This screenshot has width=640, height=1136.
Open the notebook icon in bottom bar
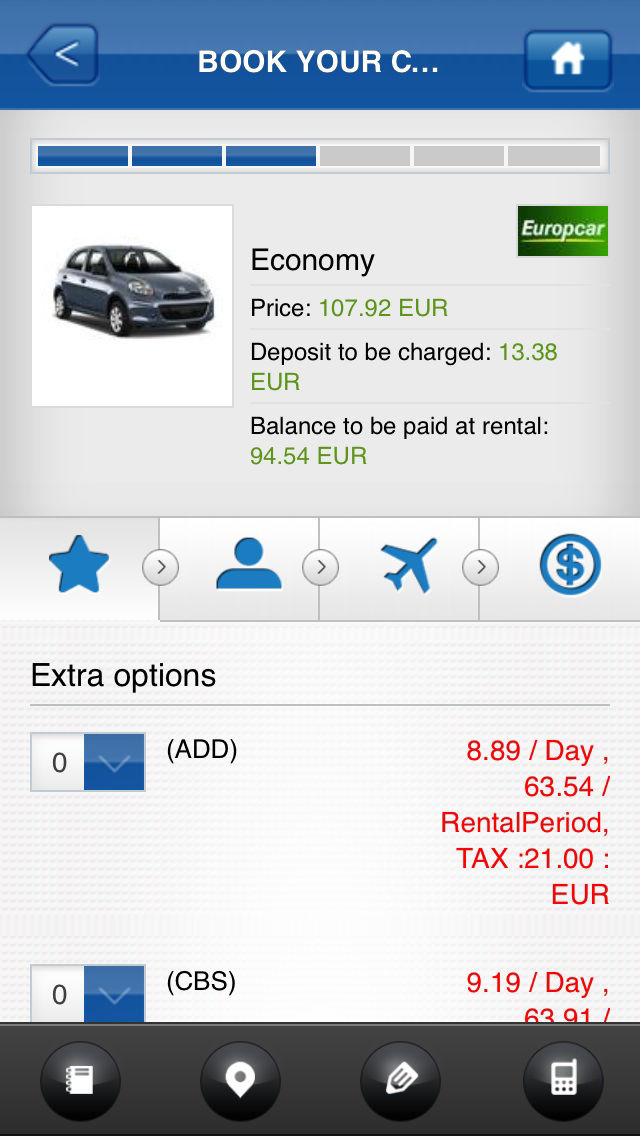pyautogui.click(x=80, y=1081)
